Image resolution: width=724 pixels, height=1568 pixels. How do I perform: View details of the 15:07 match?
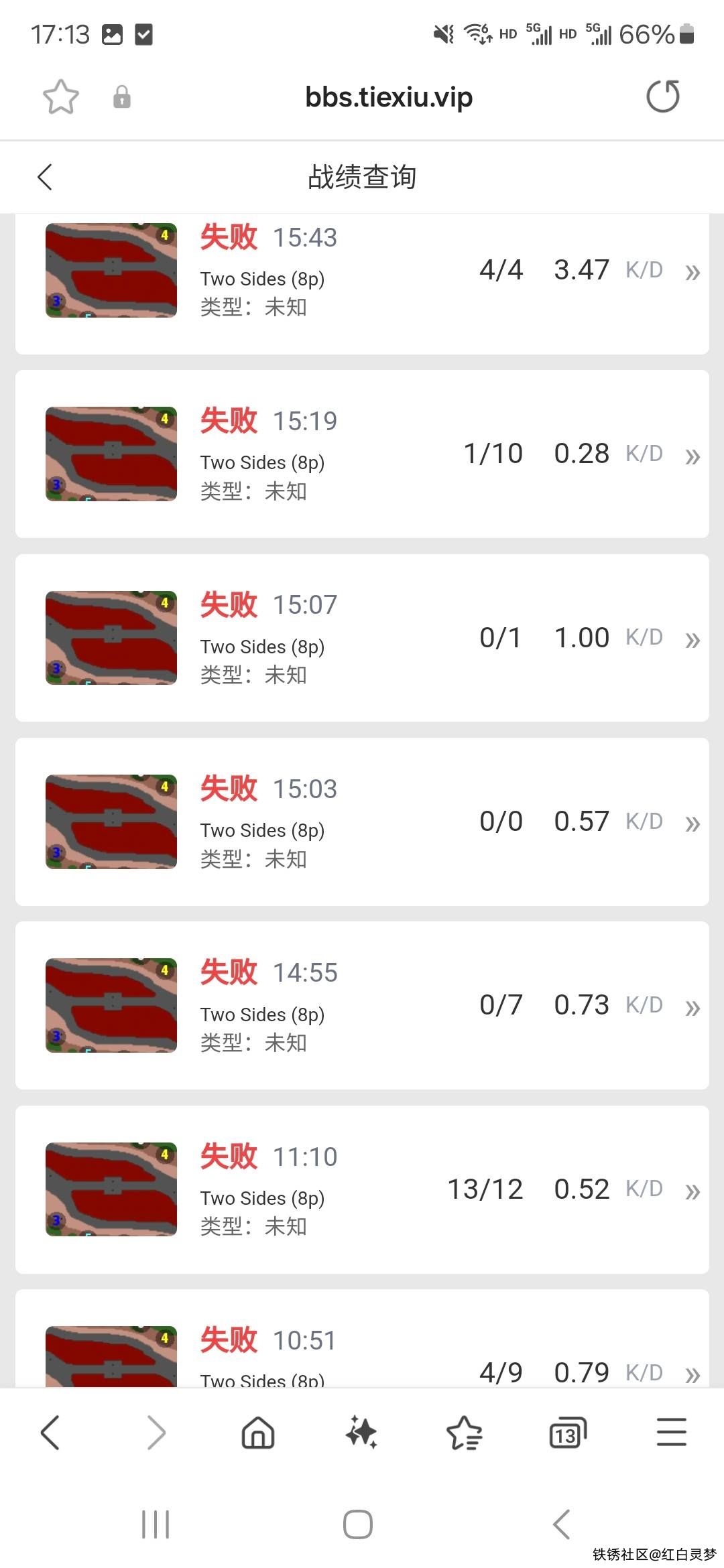tap(362, 638)
